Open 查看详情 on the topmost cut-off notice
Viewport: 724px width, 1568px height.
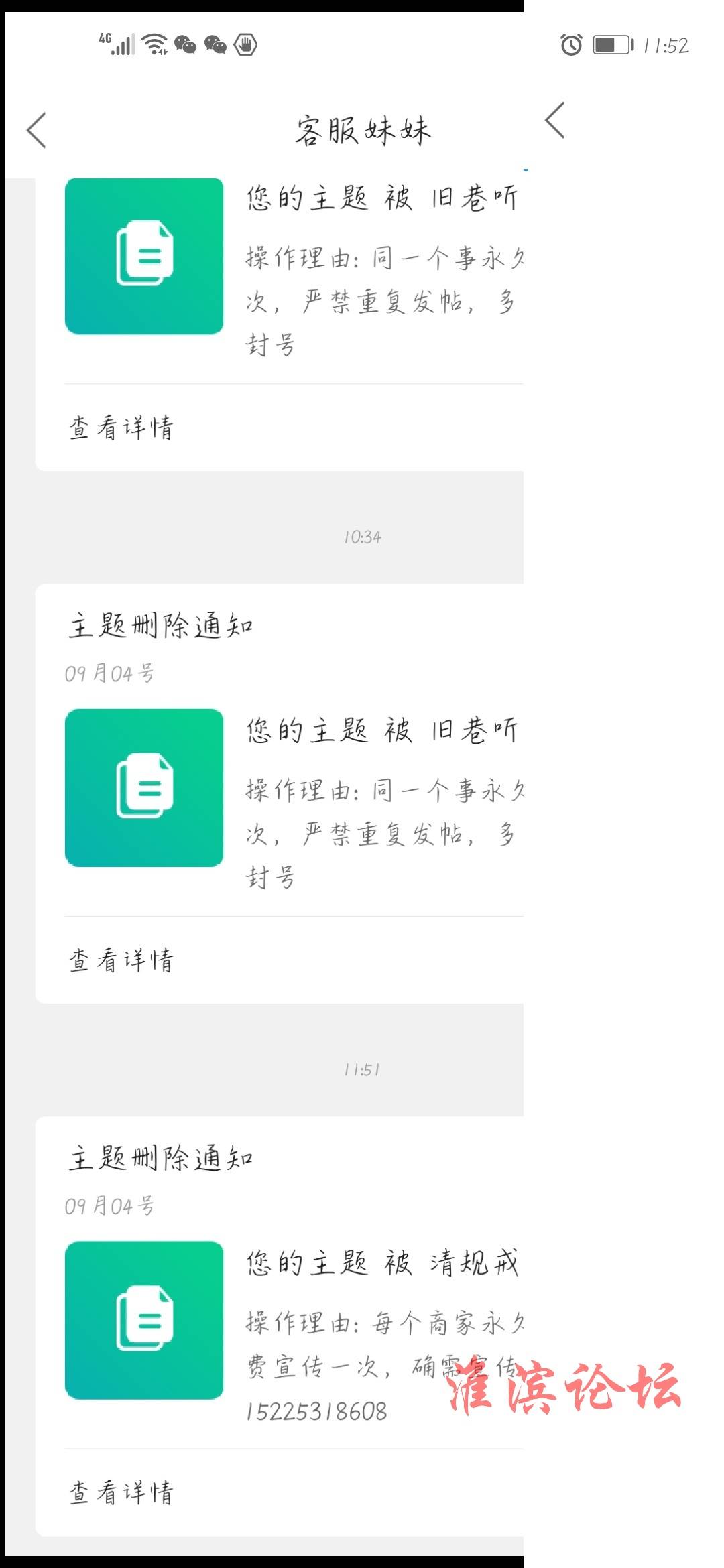(121, 428)
